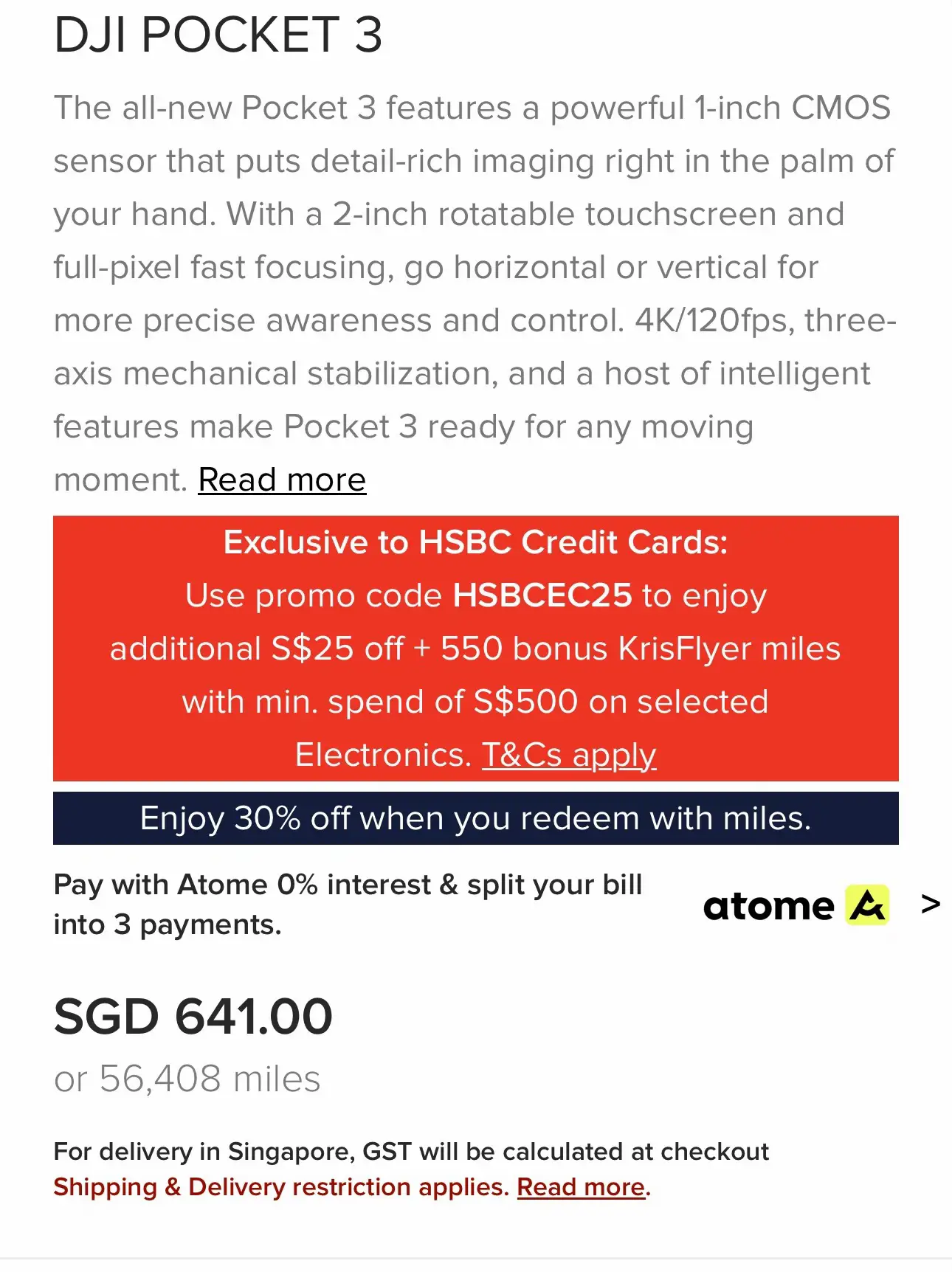Open HSBC promo T&Cs apply link
952x1272 pixels.
point(568,755)
